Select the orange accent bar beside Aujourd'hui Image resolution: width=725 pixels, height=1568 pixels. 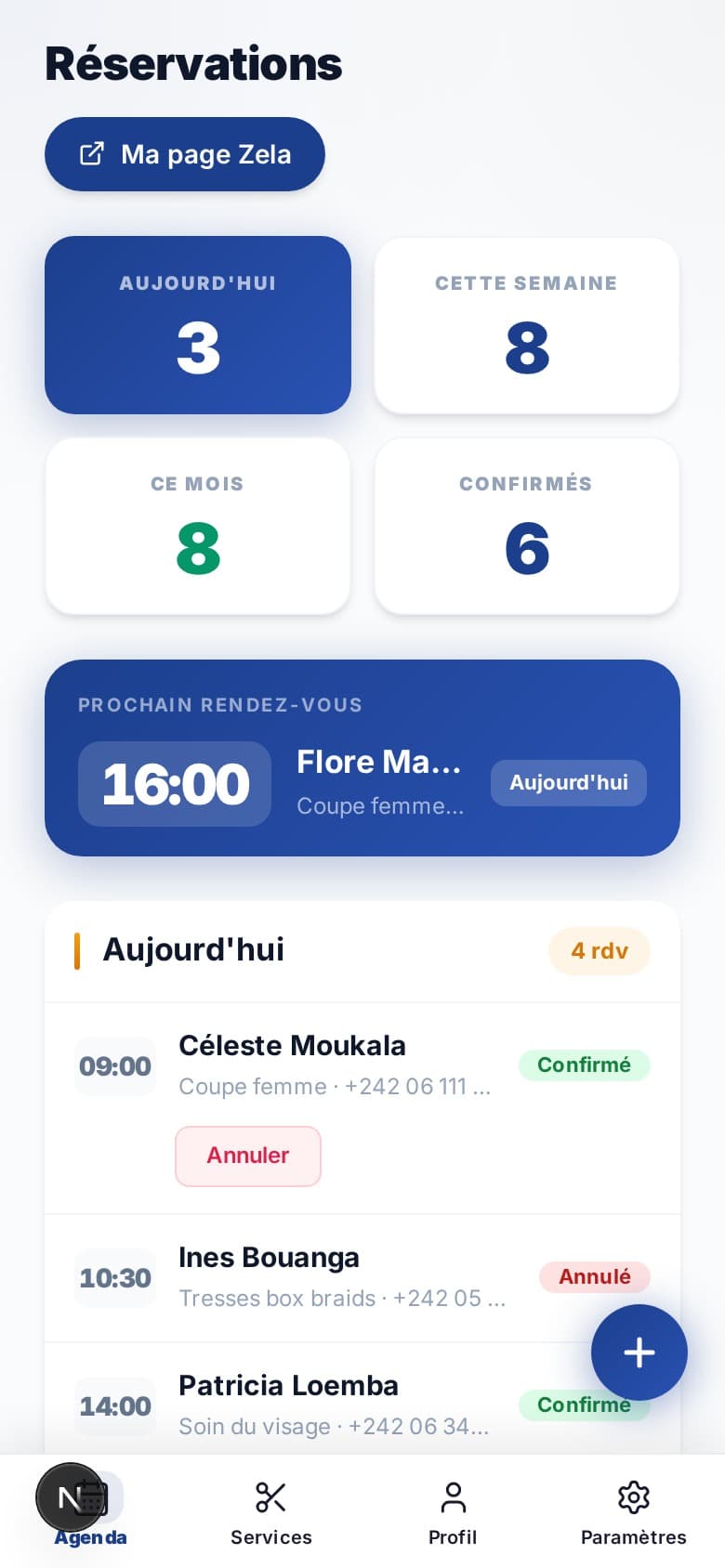tap(78, 950)
